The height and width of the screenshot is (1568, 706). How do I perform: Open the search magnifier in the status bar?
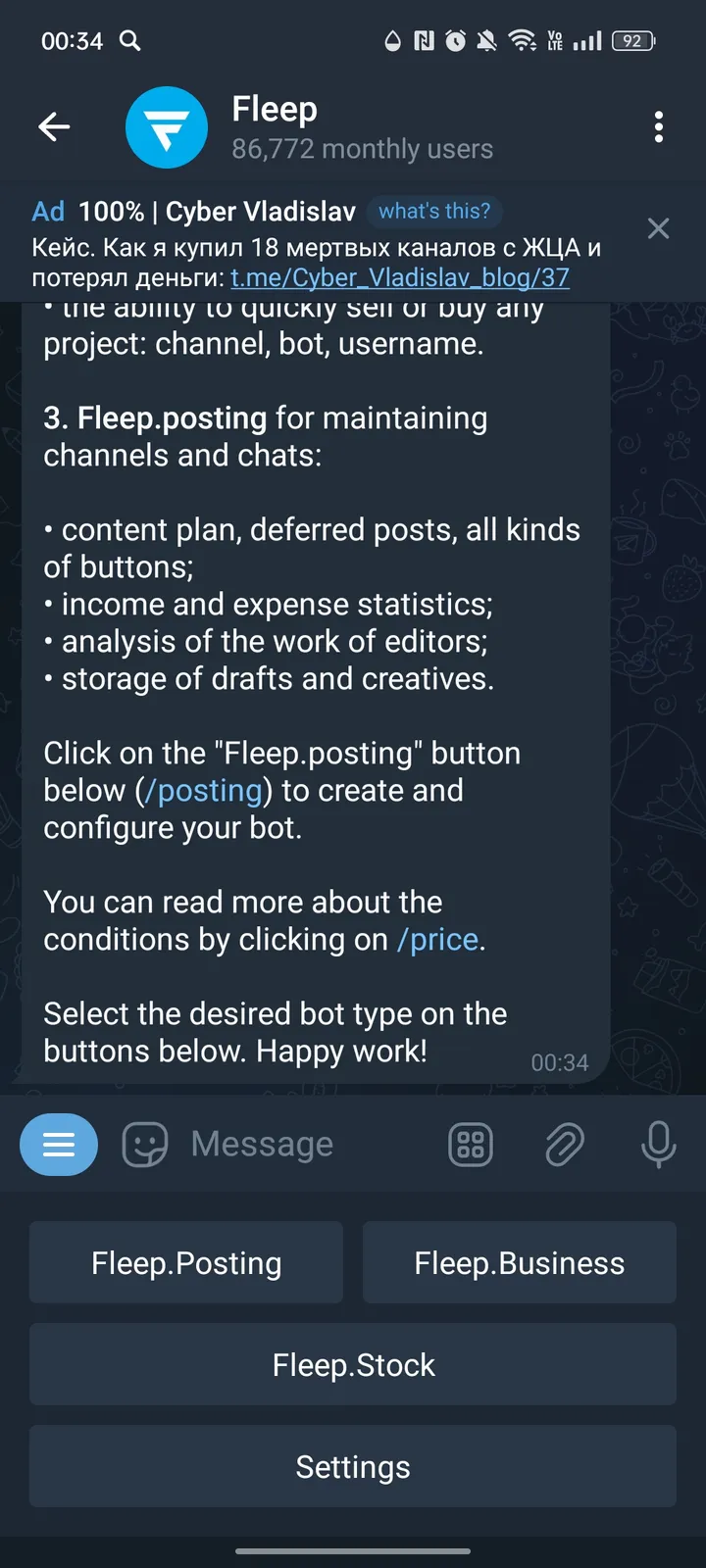point(128,40)
